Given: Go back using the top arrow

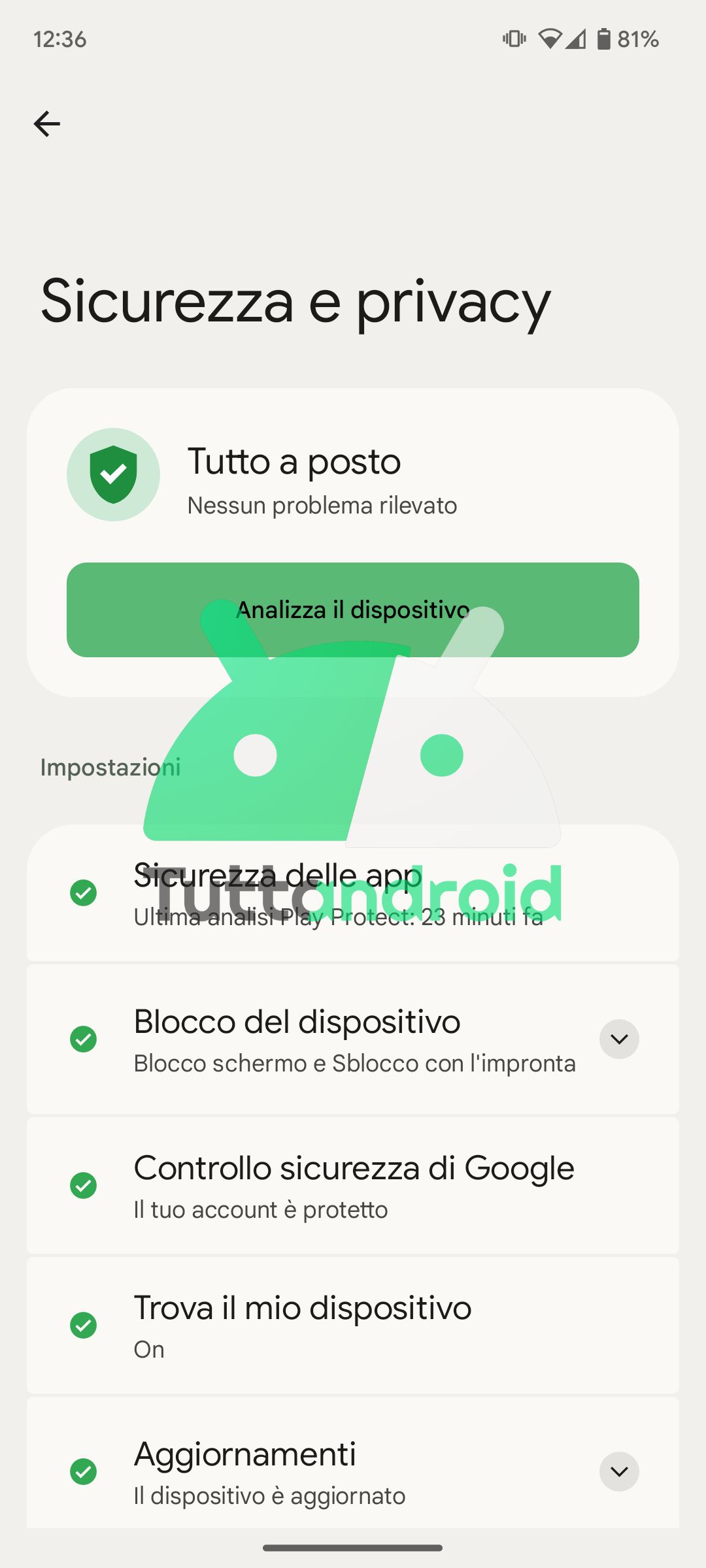Looking at the screenshot, I should click(47, 123).
